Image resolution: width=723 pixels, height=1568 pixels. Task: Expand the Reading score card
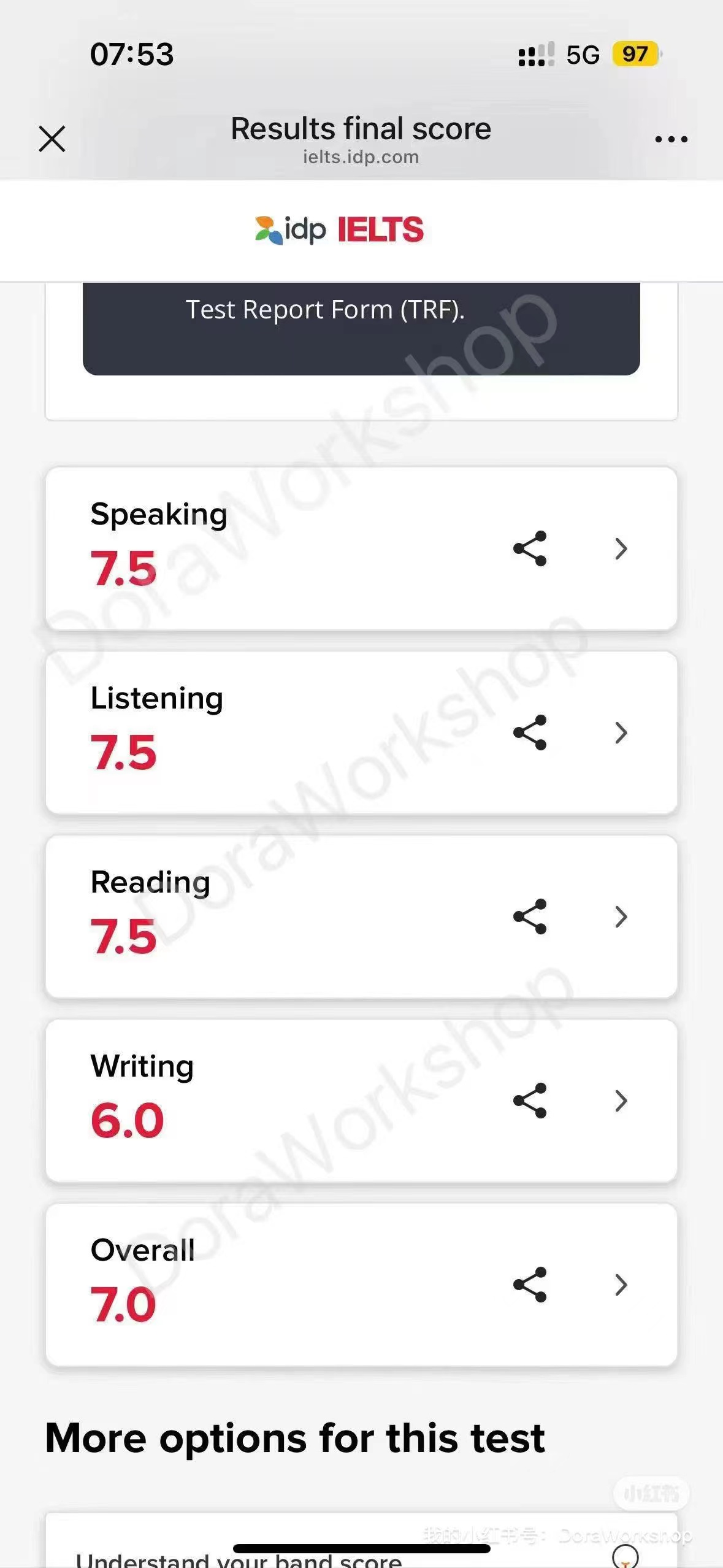click(621, 917)
